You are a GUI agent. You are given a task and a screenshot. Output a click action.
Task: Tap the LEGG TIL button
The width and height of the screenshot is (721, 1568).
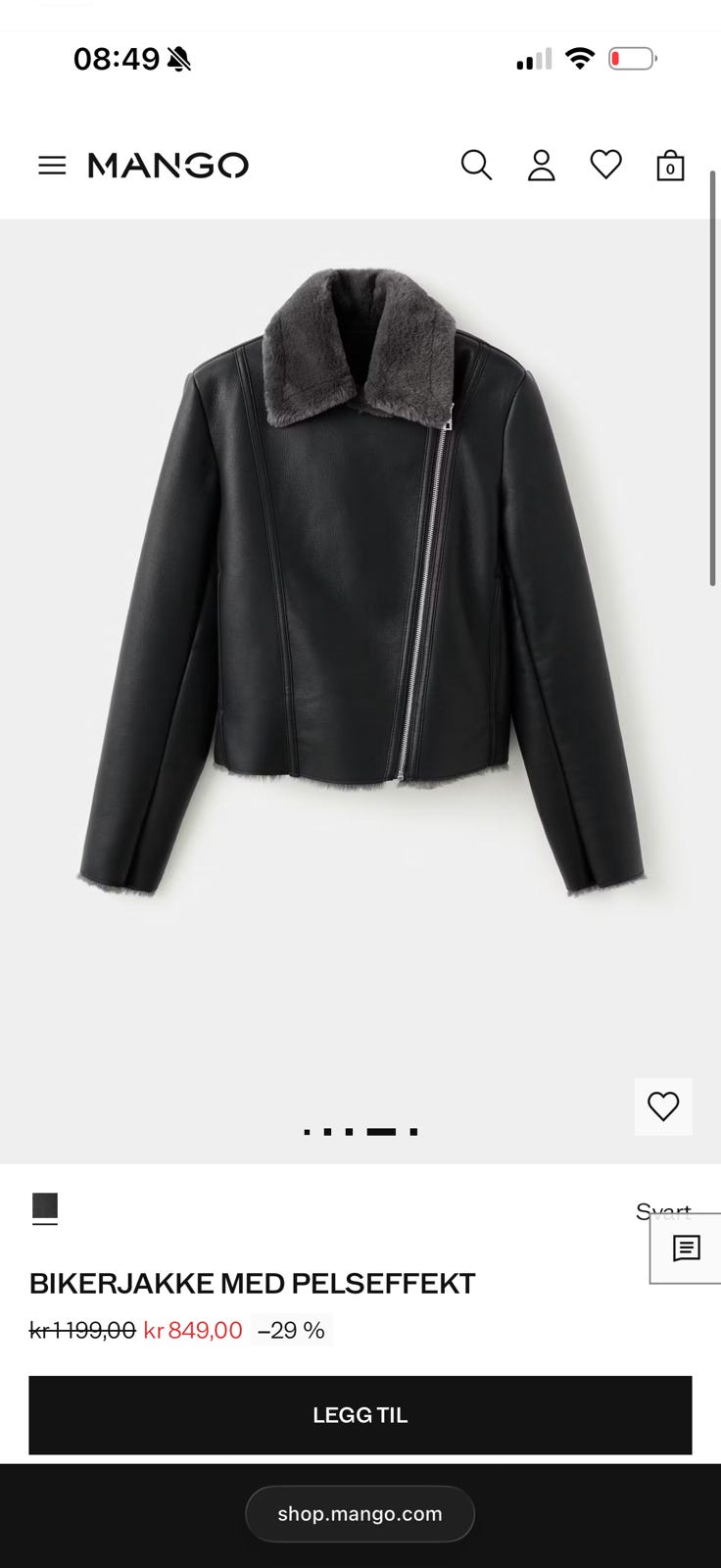[x=360, y=1415]
